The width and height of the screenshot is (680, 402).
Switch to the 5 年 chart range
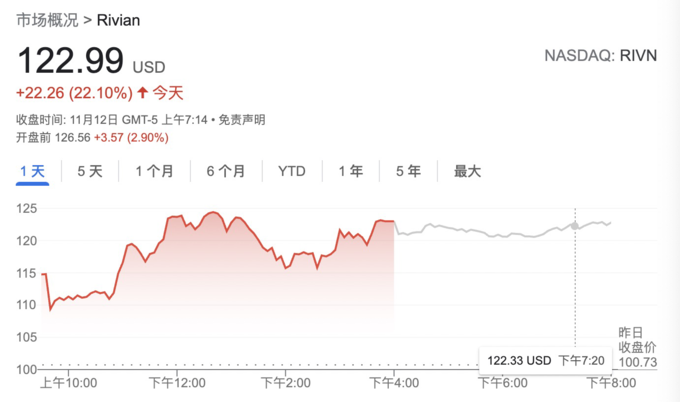click(408, 171)
